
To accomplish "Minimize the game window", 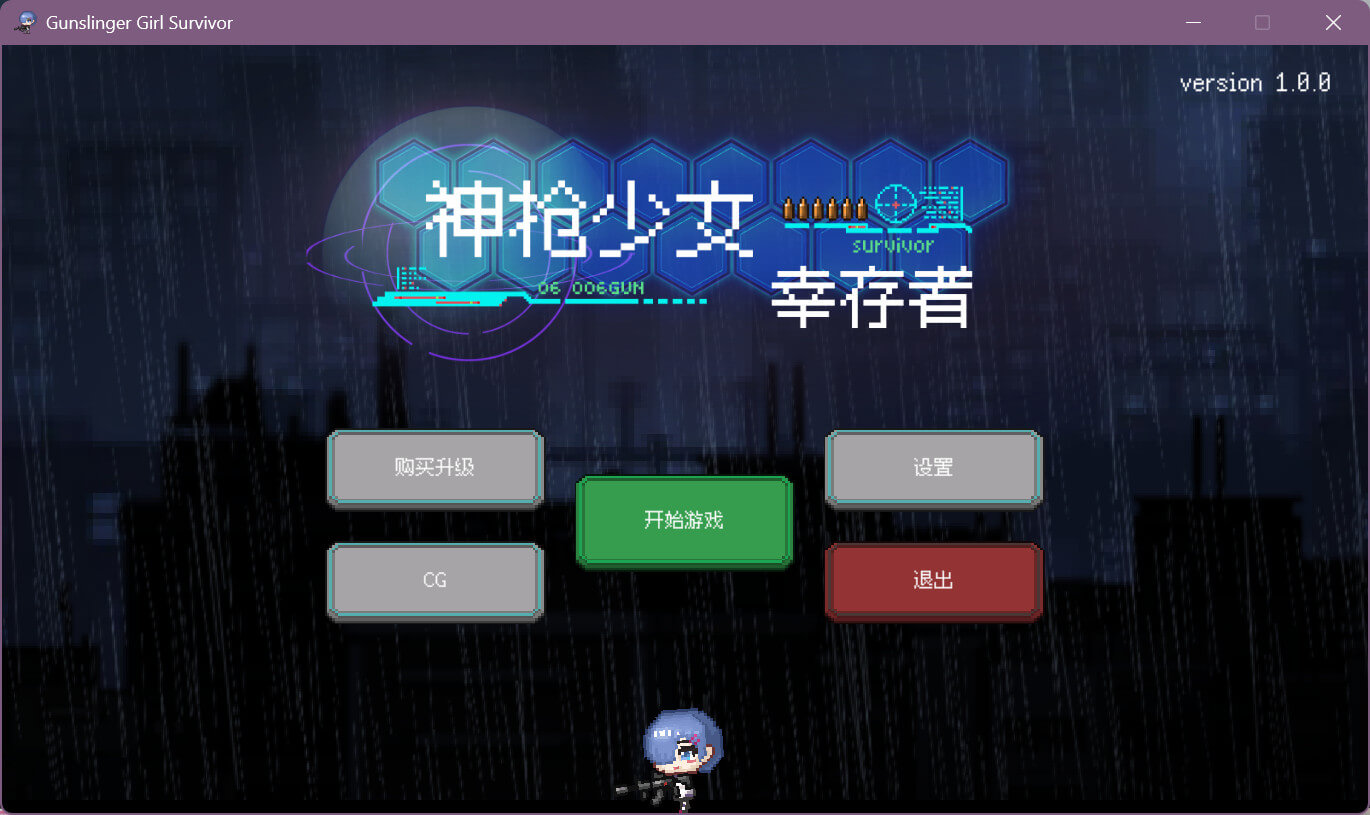I will coord(1191,22).
